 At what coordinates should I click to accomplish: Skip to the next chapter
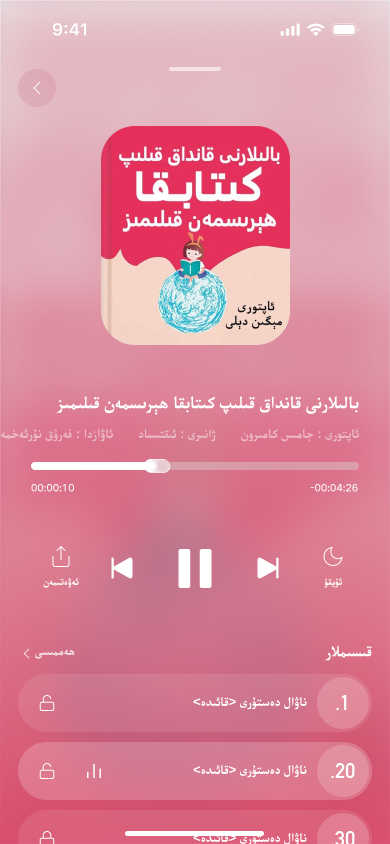(268, 568)
